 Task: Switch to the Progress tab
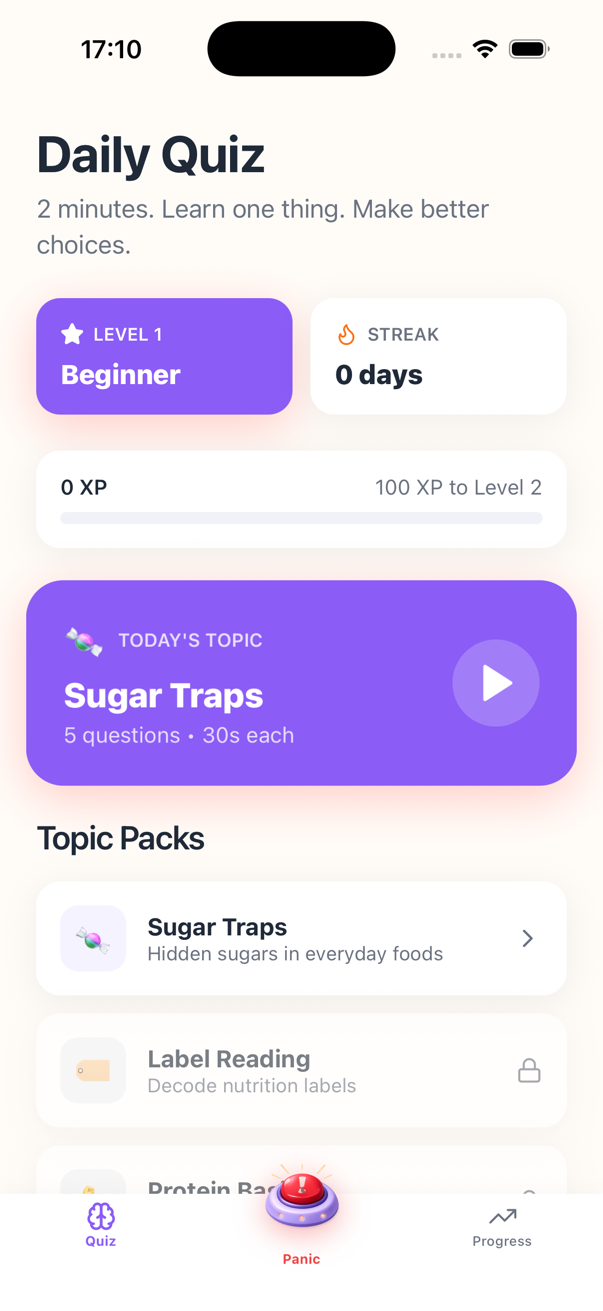tap(502, 1225)
